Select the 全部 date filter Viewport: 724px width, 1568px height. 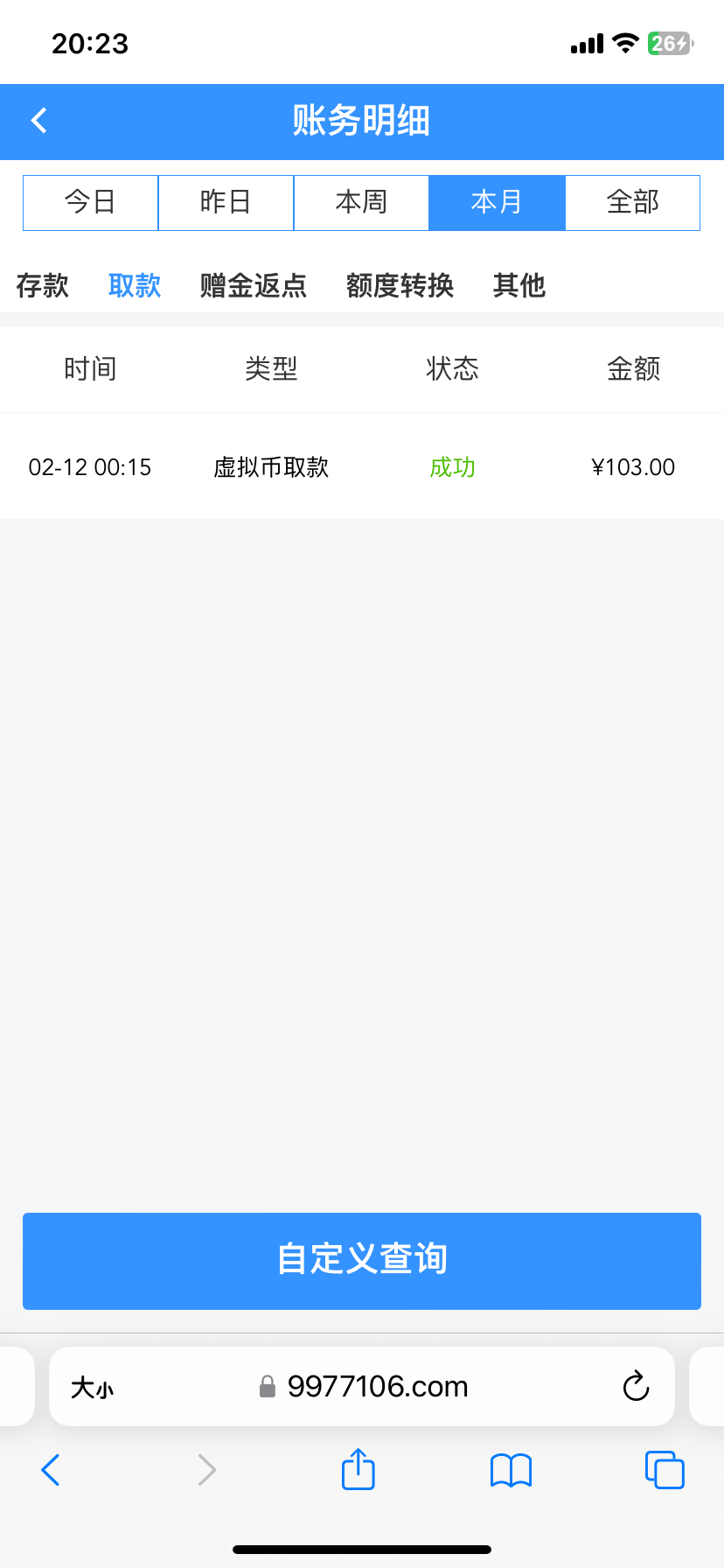[632, 202]
